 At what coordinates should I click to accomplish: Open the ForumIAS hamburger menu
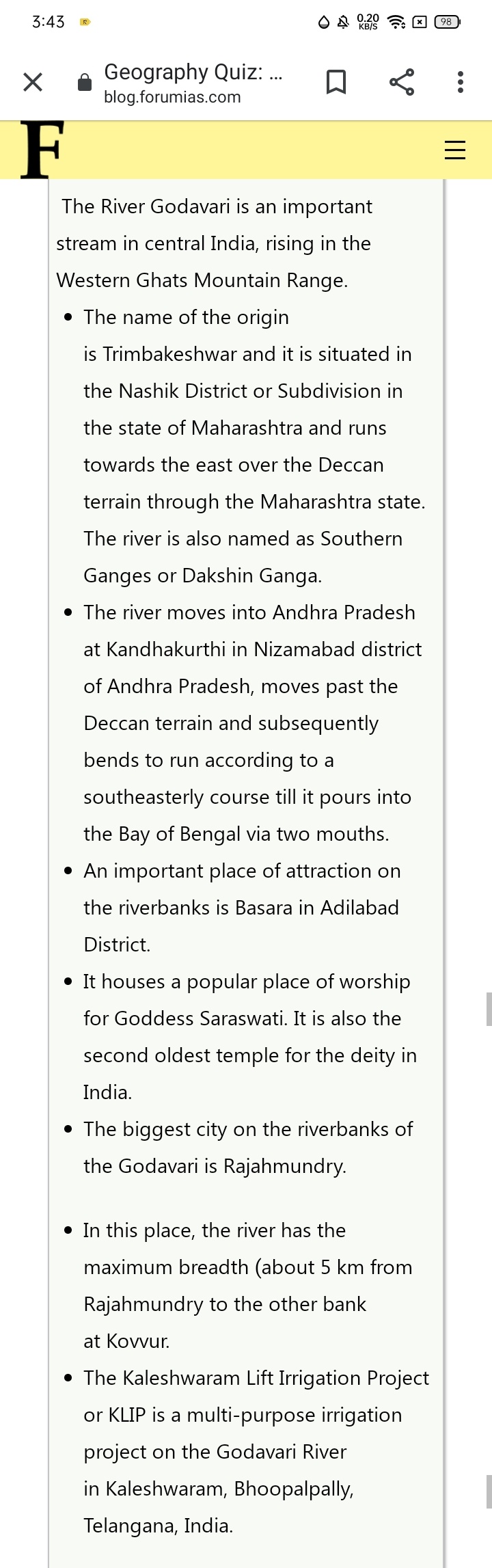pyautogui.click(x=455, y=150)
